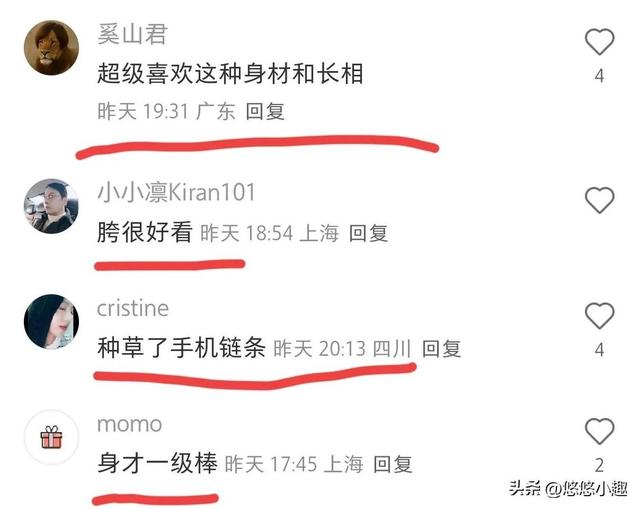Screen dimensions: 640x509
Task: Open 奚山君's profile avatar
Action: [52, 47]
